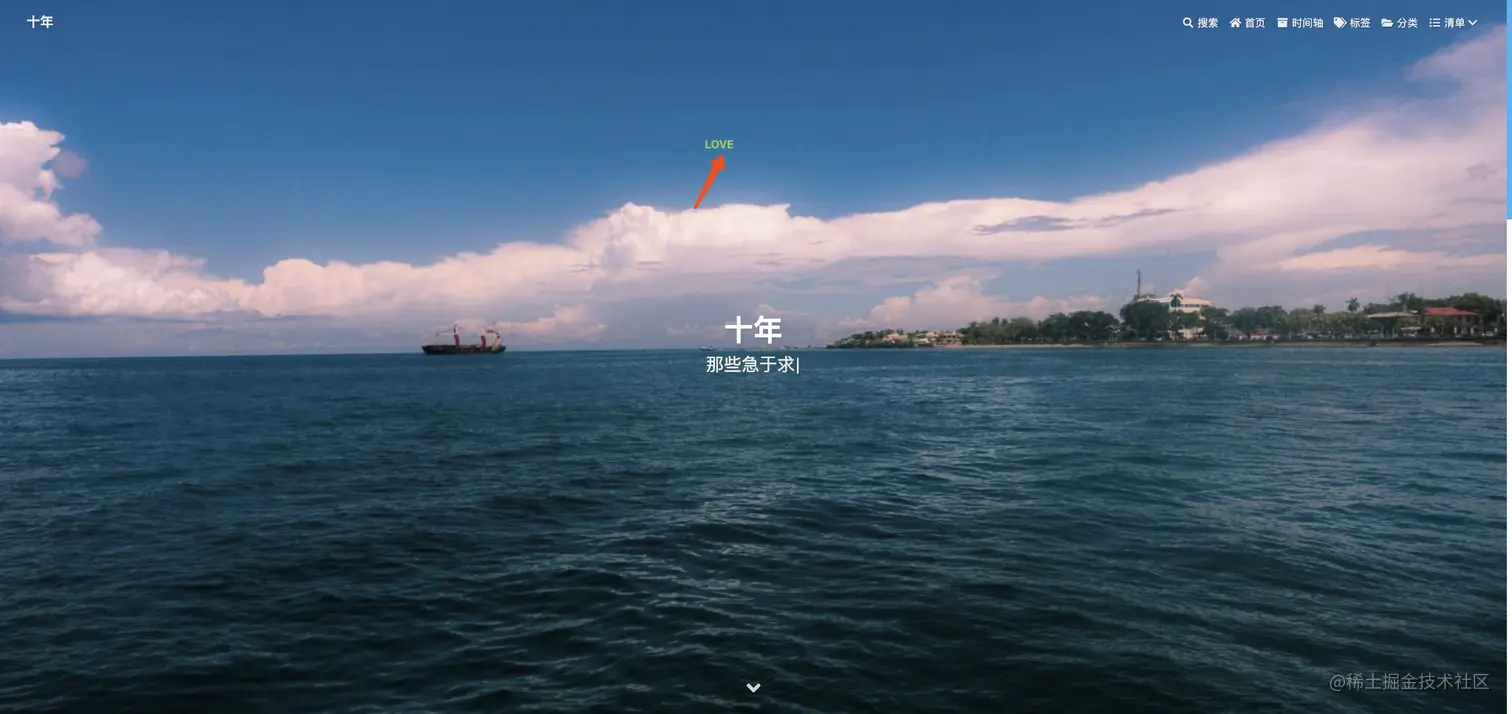Open the 标签 tags page

[x=1352, y=23]
